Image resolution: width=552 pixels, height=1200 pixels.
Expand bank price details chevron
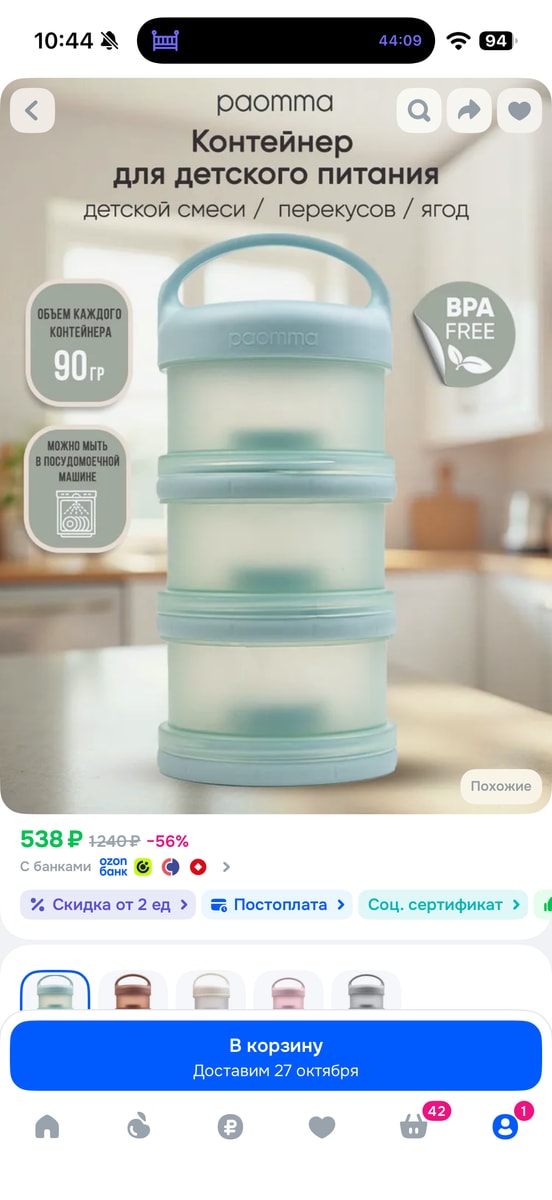point(227,867)
